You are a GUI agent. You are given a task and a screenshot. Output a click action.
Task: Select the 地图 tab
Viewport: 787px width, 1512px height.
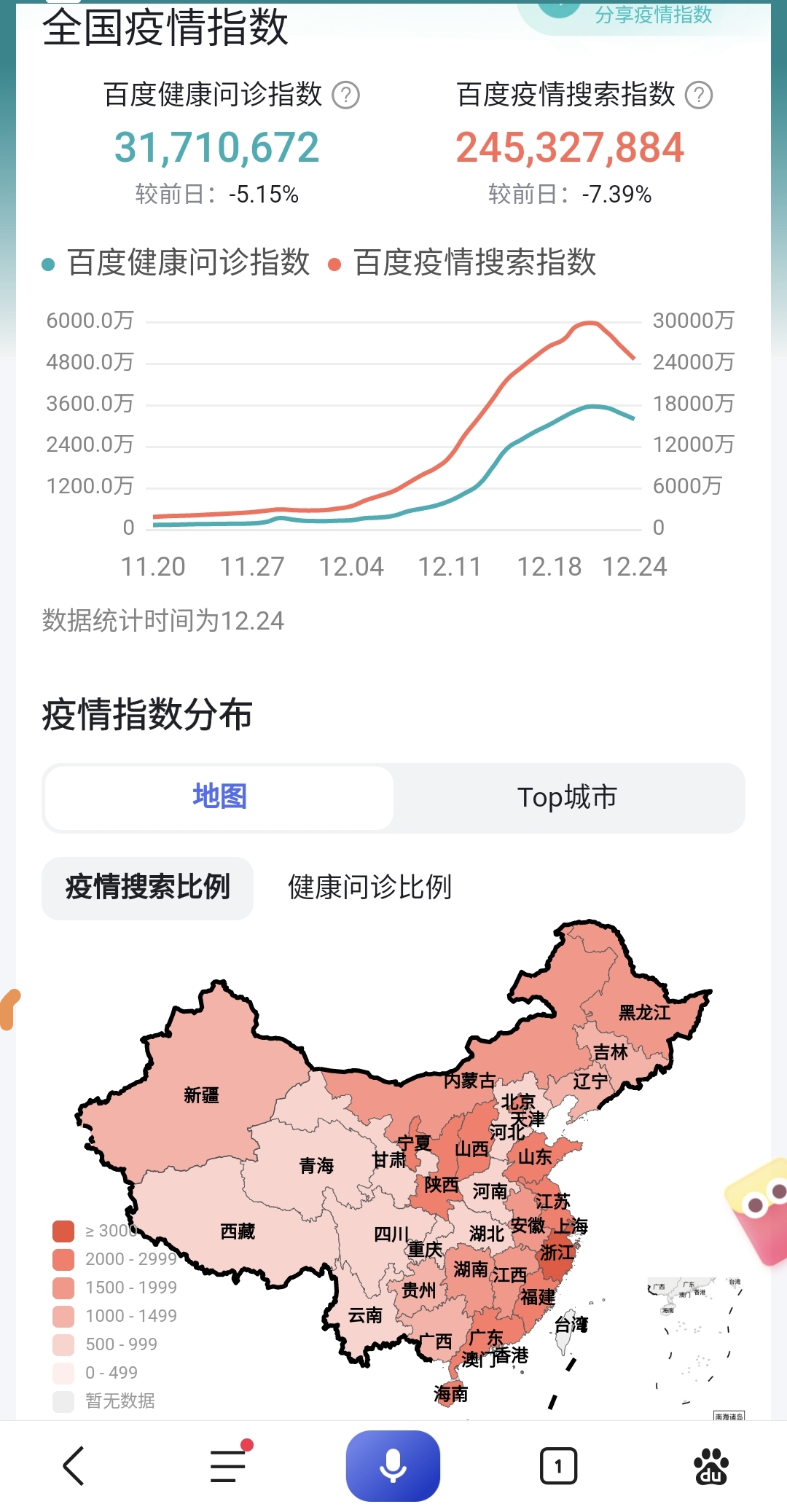click(x=219, y=798)
